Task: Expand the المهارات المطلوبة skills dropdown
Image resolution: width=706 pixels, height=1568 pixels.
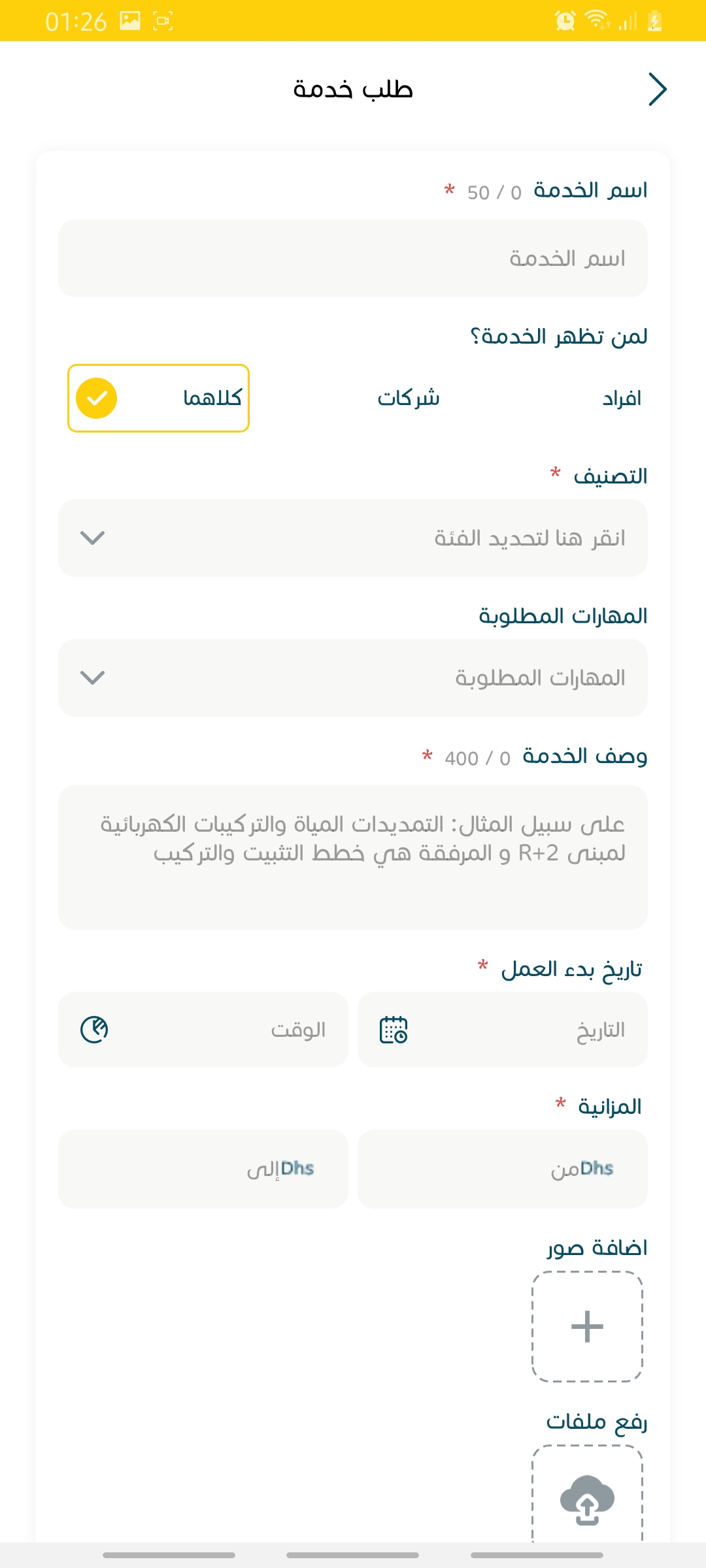Action: (x=353, y=678)
